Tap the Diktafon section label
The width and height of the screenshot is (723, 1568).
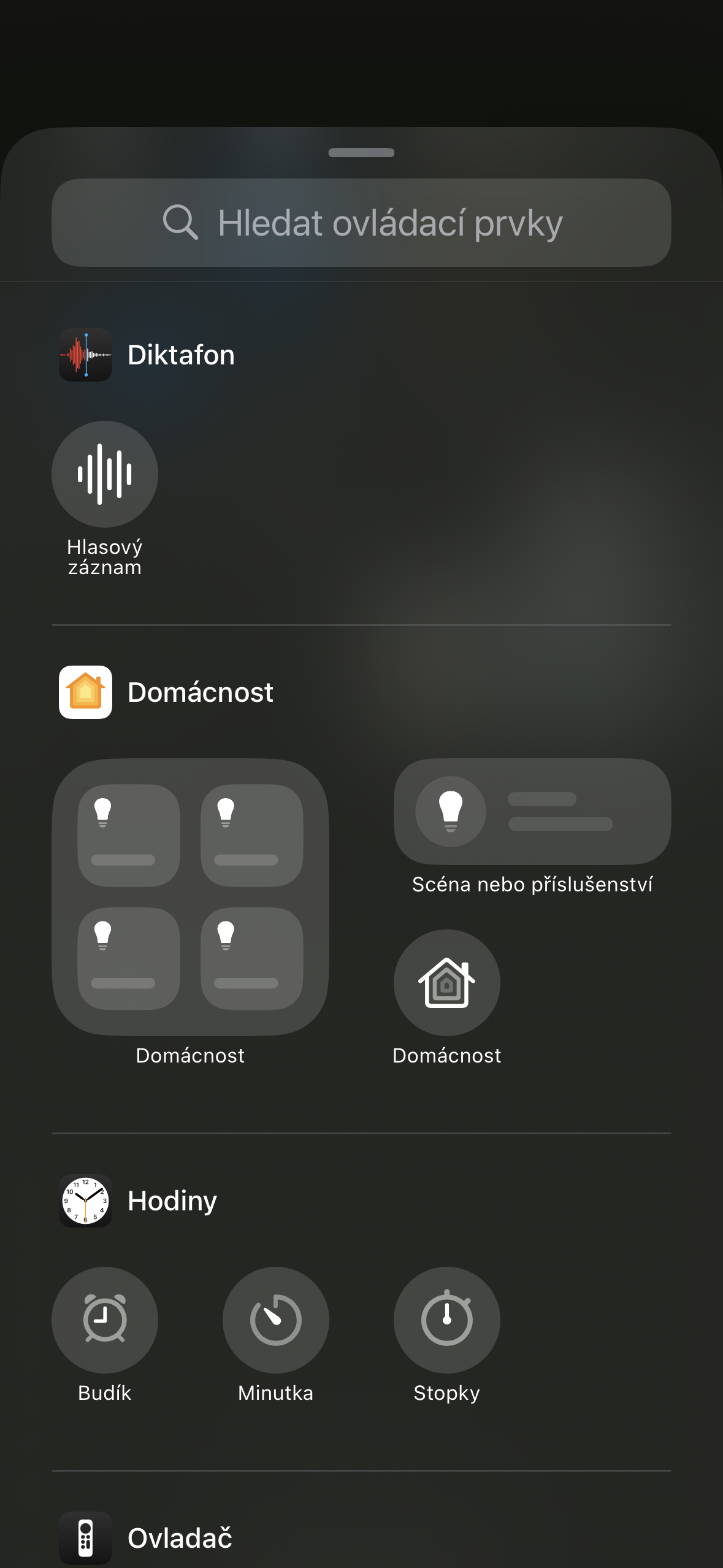tap(181, 355)
